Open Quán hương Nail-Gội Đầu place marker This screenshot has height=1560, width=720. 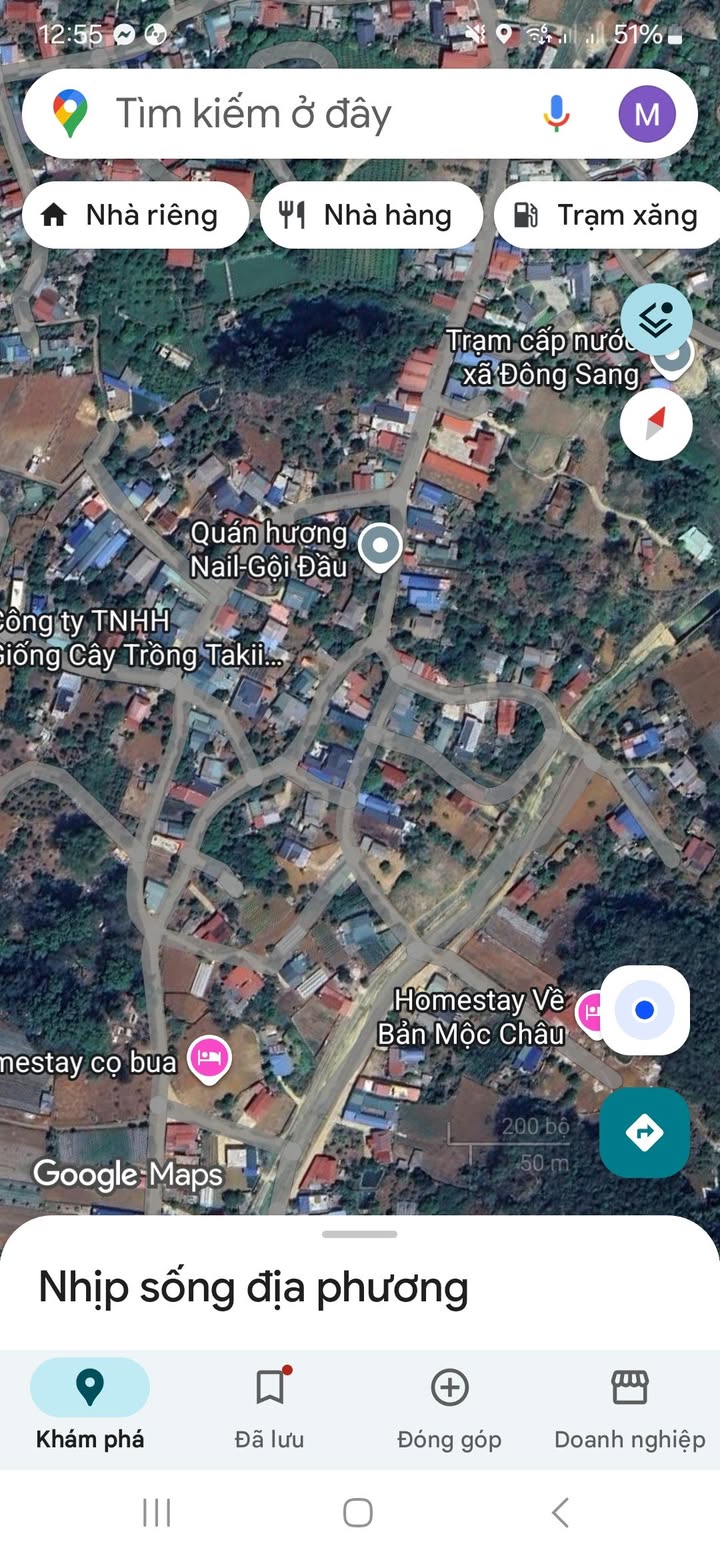pyautogui.click(x=380, y=546)
